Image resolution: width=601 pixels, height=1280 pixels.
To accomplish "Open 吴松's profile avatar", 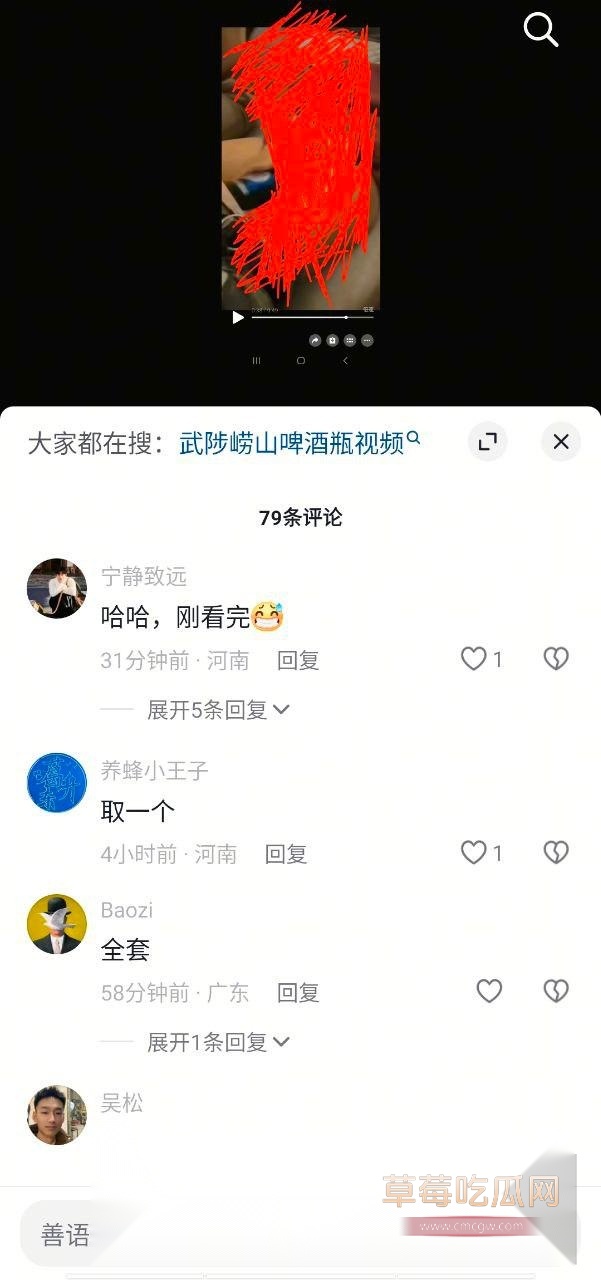I will click(x=57, y=1115).
